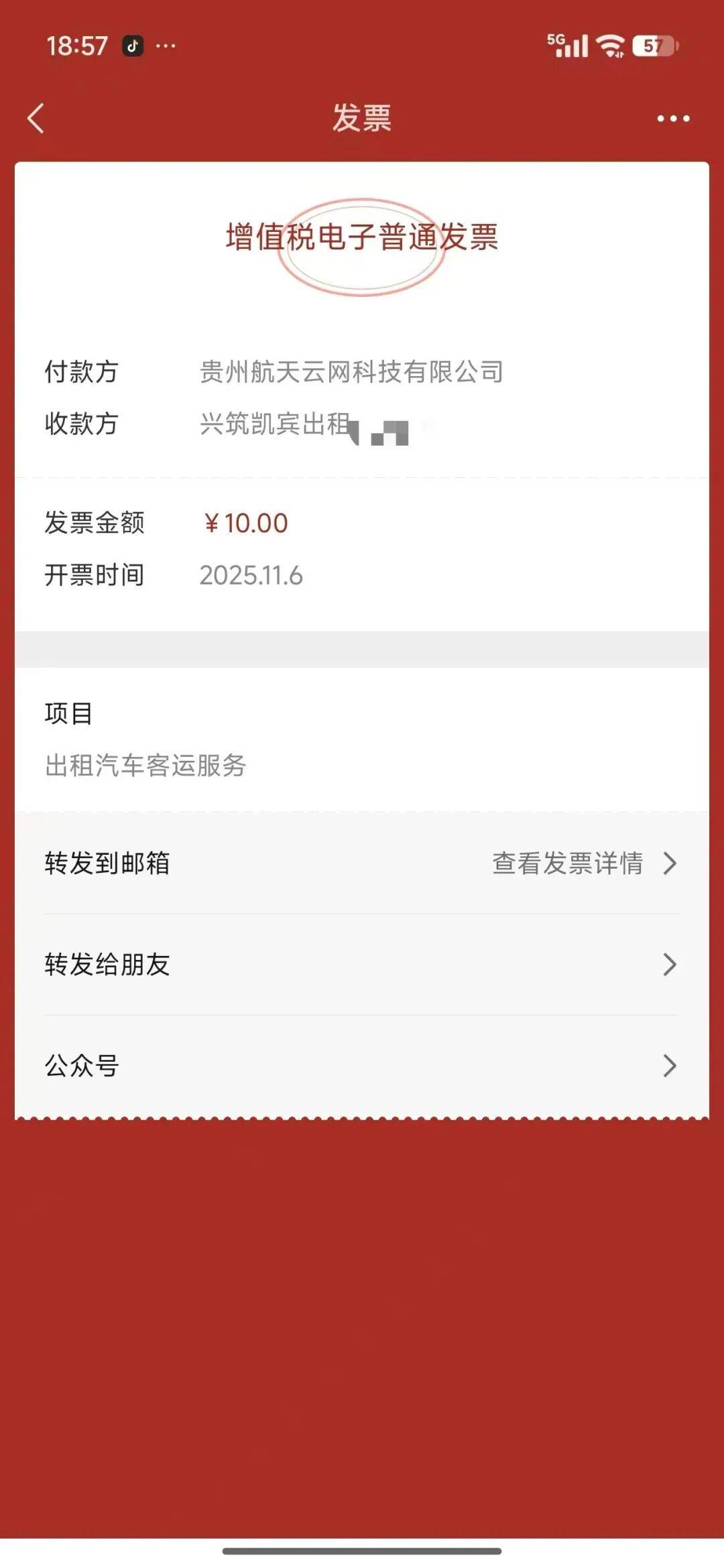Open the 公众号 row
The height and width of the screenshot is (1568, 724).
click(362, 1065)
